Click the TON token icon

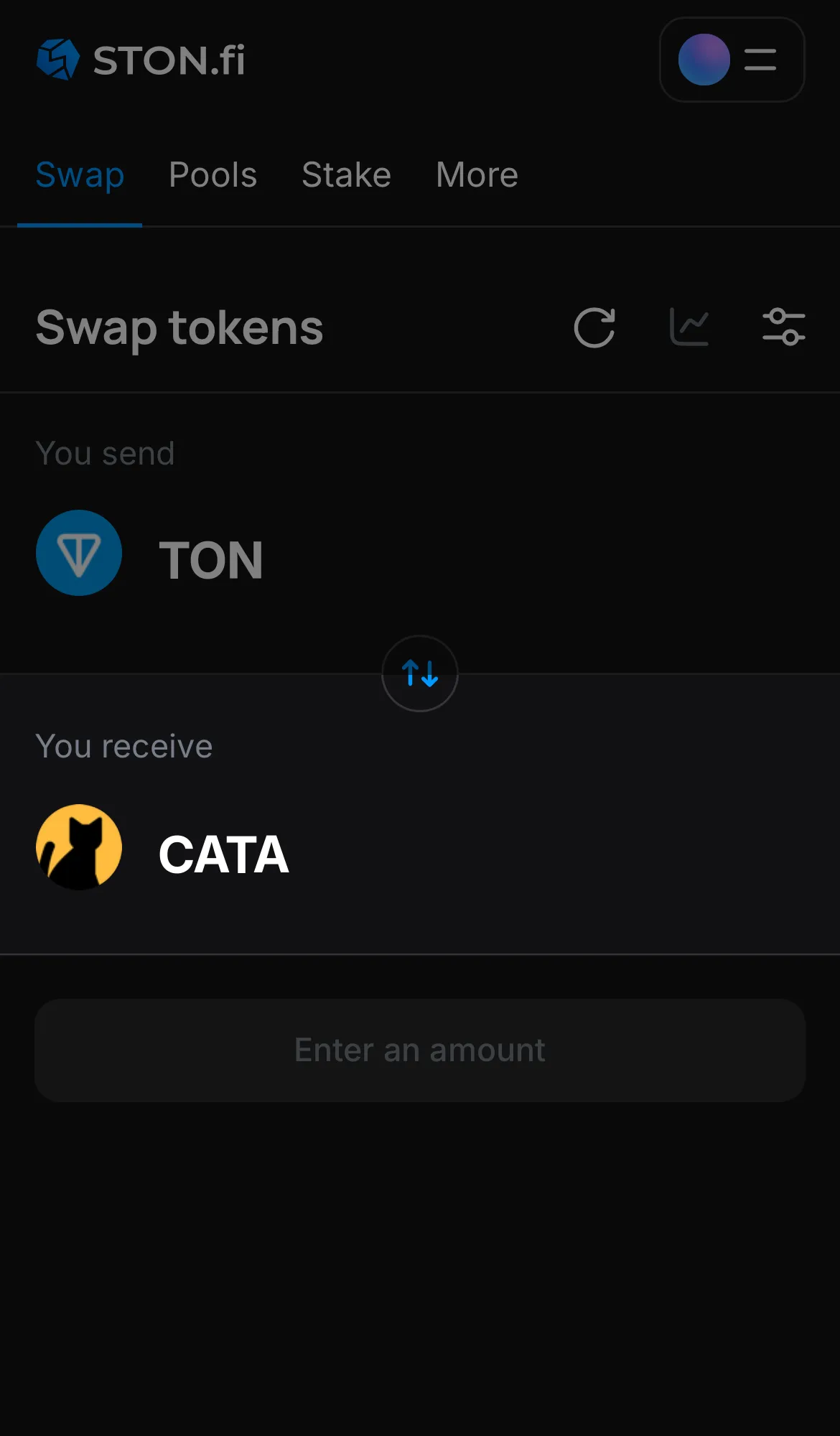(79, 553)
